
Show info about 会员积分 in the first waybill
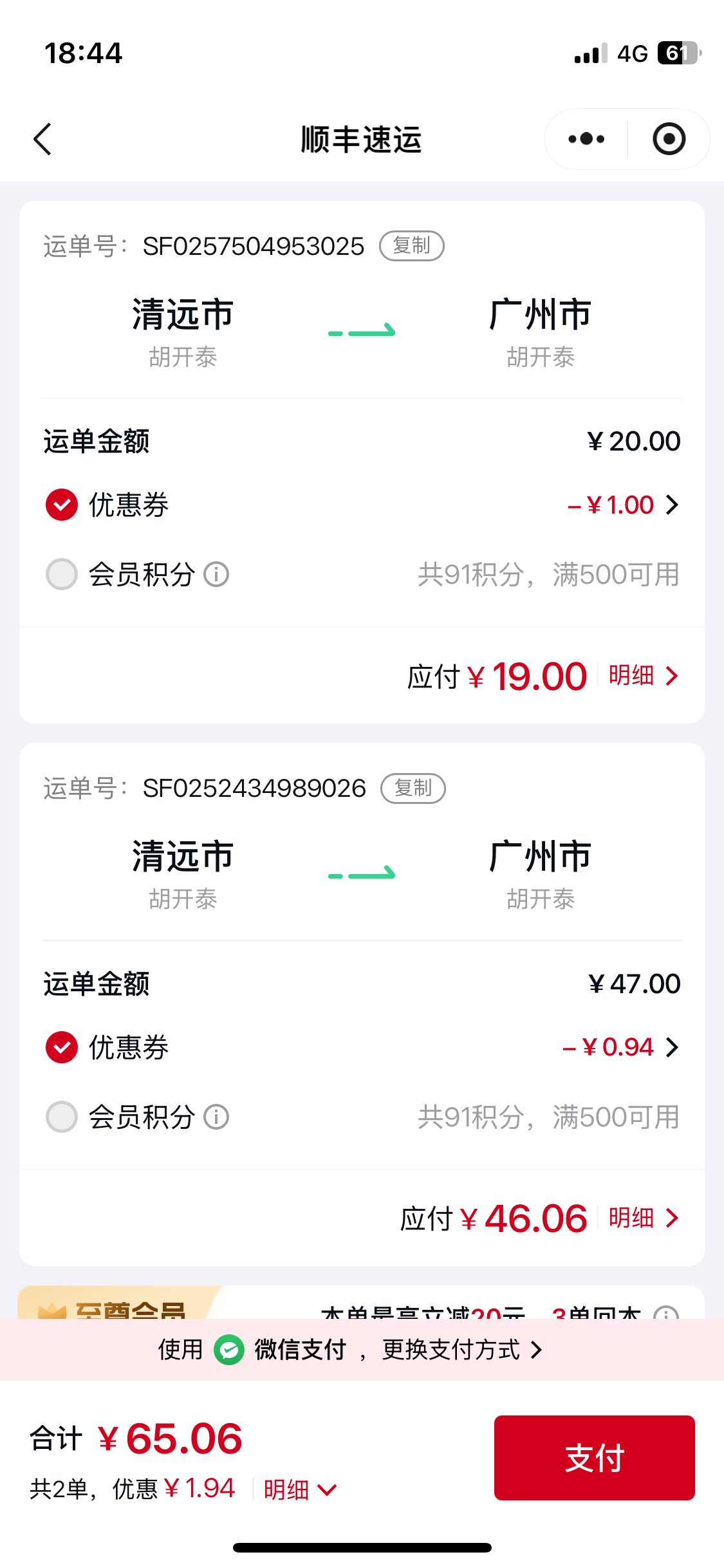[x=216, y=574]
